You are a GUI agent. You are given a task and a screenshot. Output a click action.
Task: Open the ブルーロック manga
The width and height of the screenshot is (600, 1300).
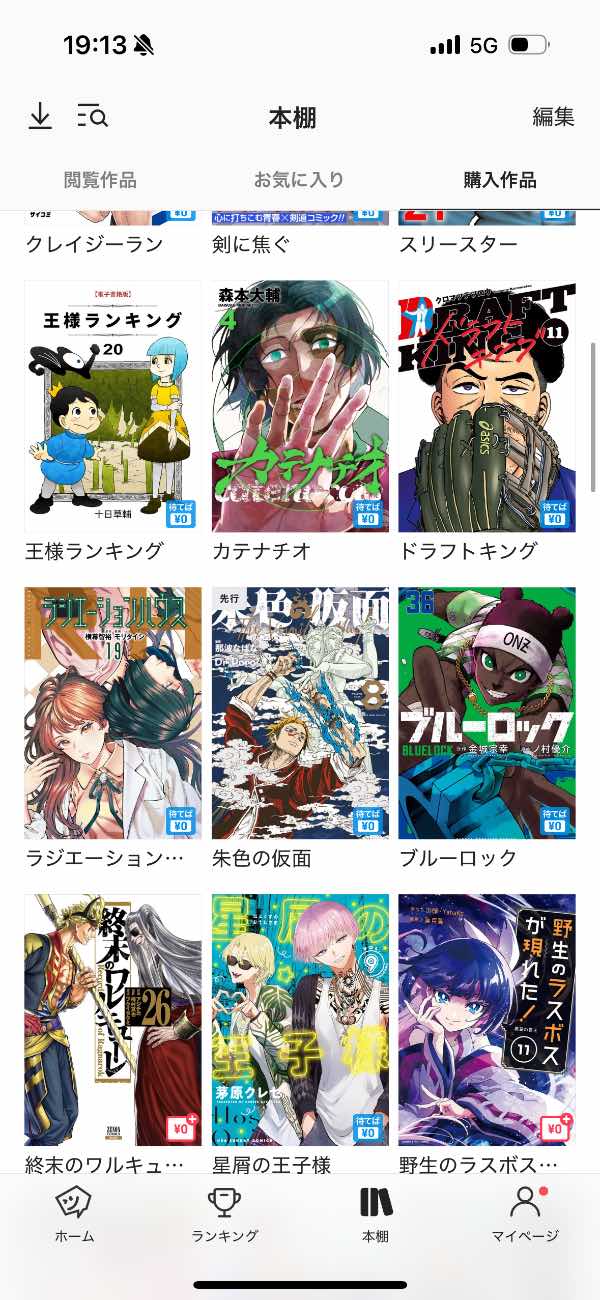tap(487, 713)
